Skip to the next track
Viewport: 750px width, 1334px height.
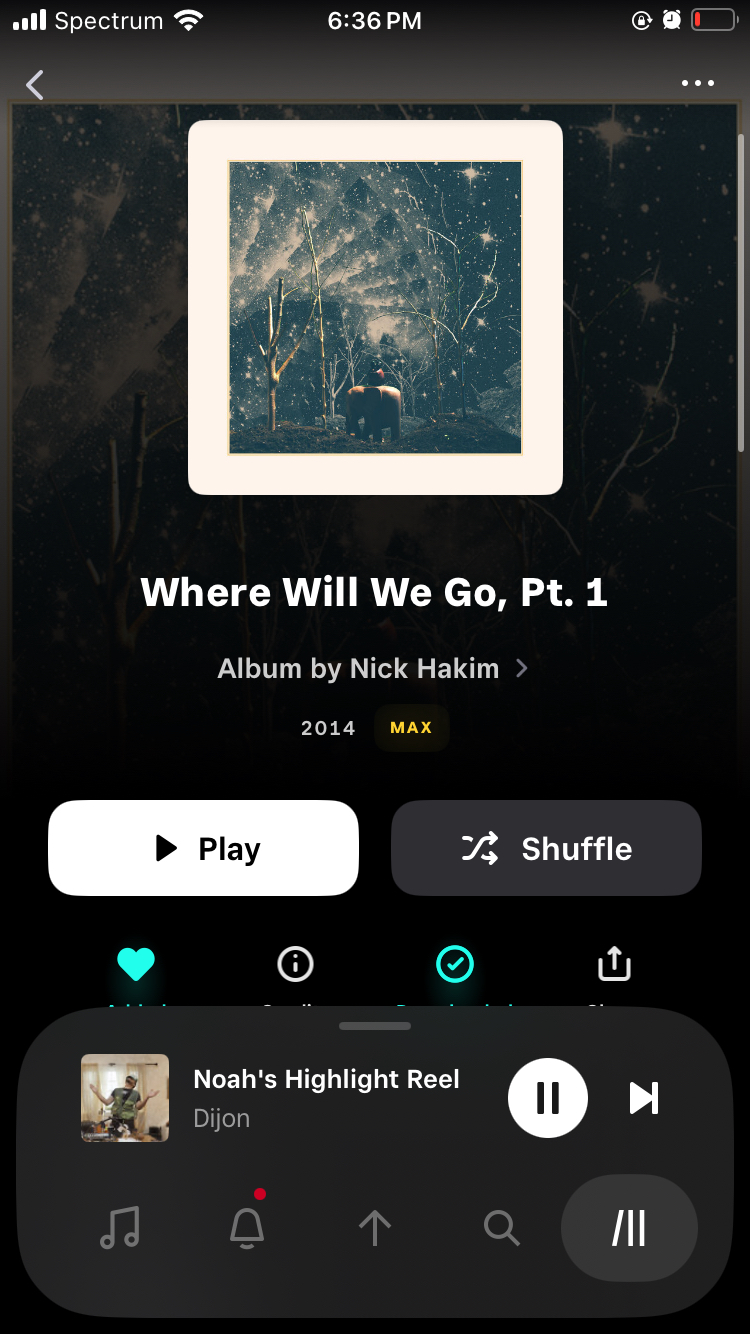[x=644, y=1098]
